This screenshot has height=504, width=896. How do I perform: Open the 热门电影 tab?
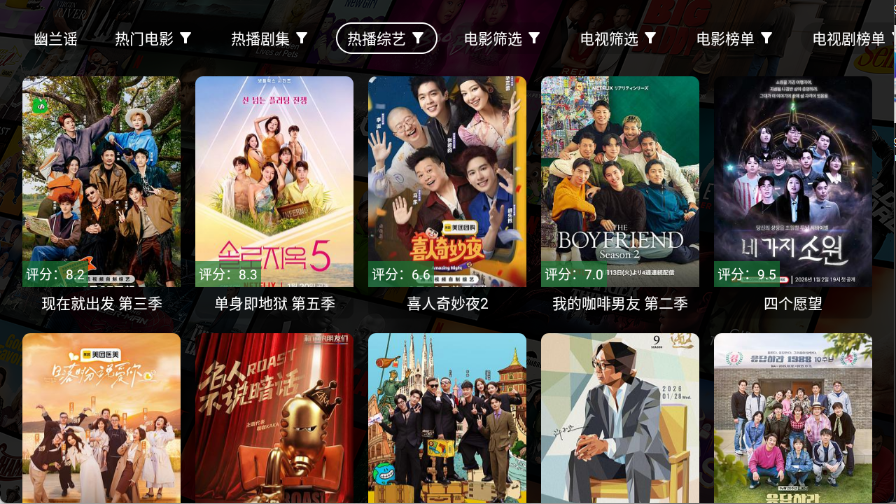coord(152,39)
